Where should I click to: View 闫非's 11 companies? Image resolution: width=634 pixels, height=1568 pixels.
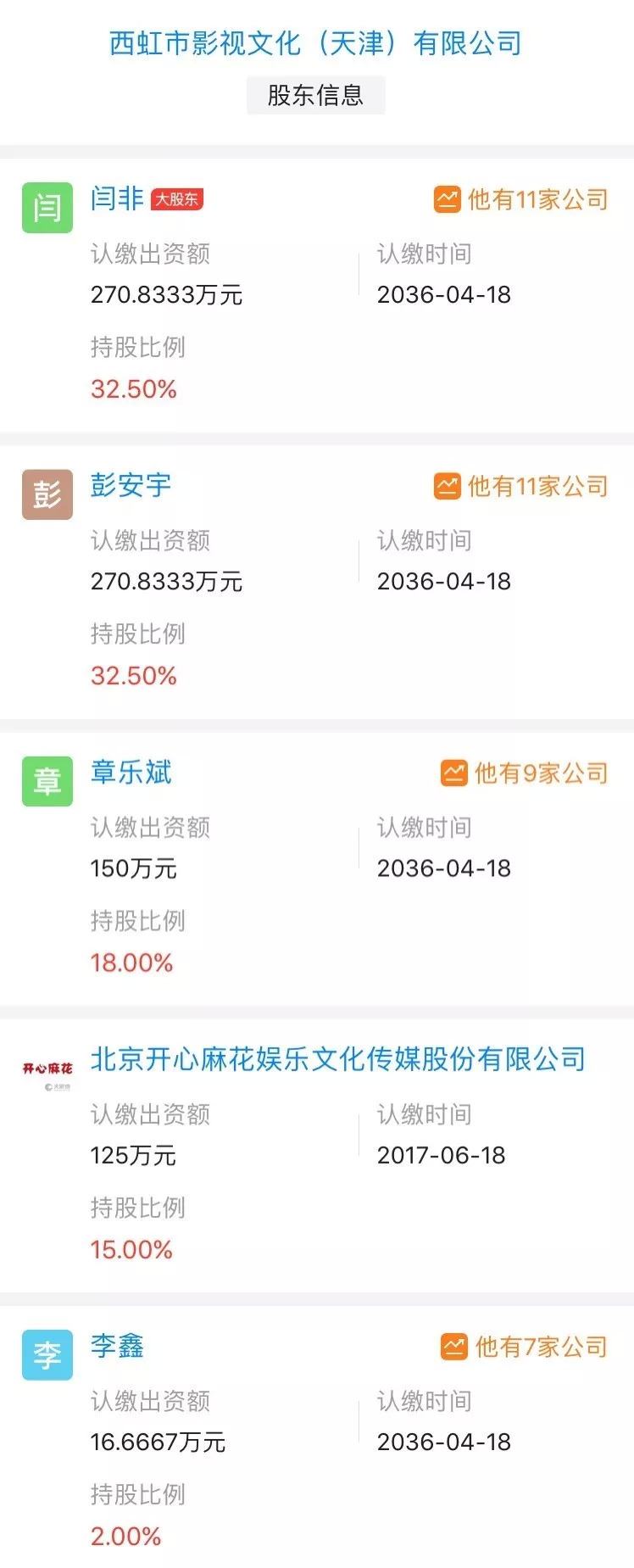521,200
